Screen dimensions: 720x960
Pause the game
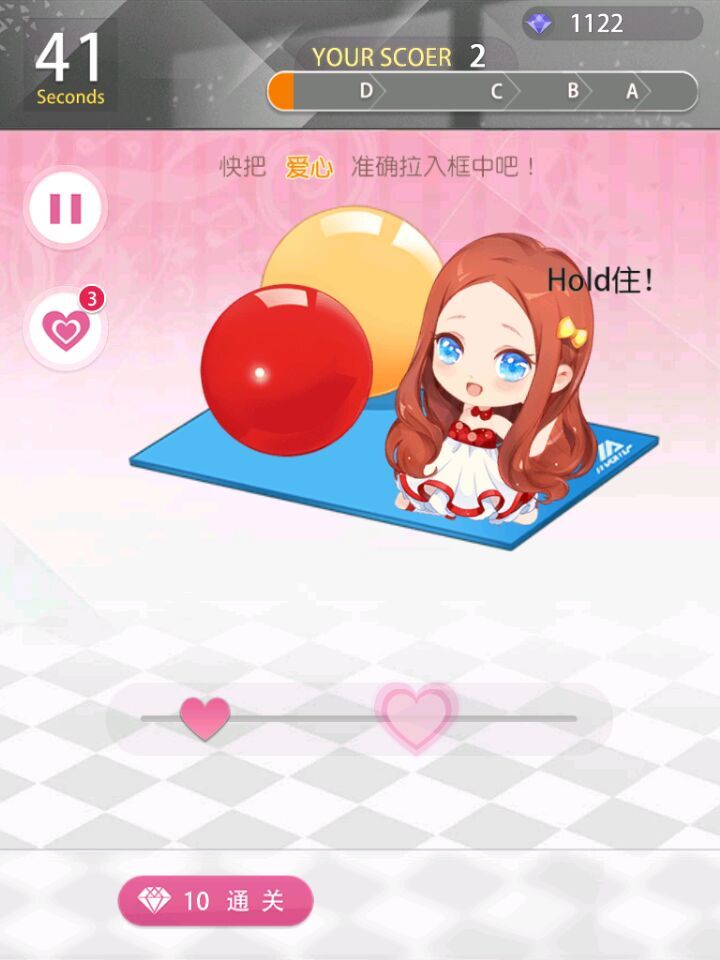tap(65, 209)
